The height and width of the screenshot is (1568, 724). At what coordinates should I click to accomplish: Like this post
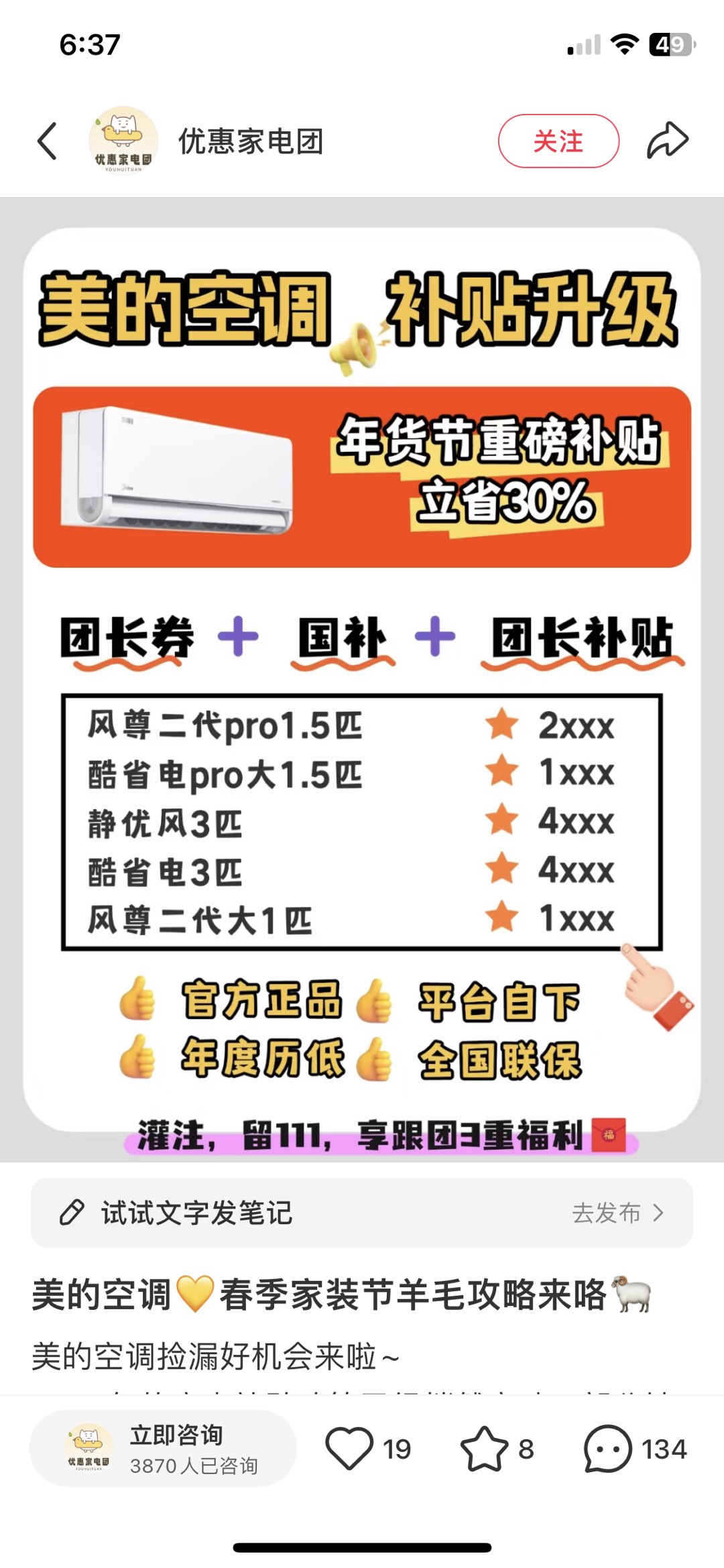(349, 1449)
